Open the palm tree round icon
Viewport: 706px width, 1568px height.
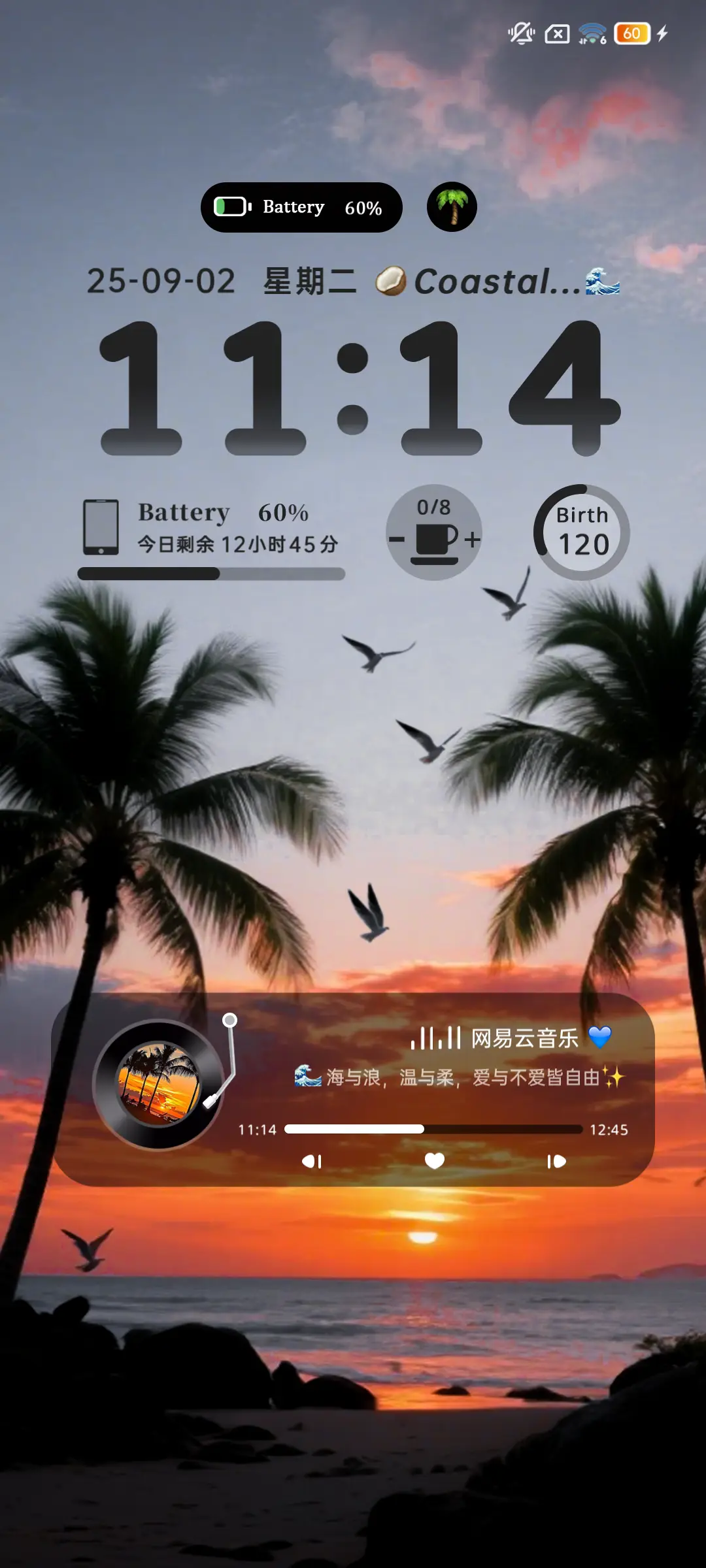pos(452,207)
